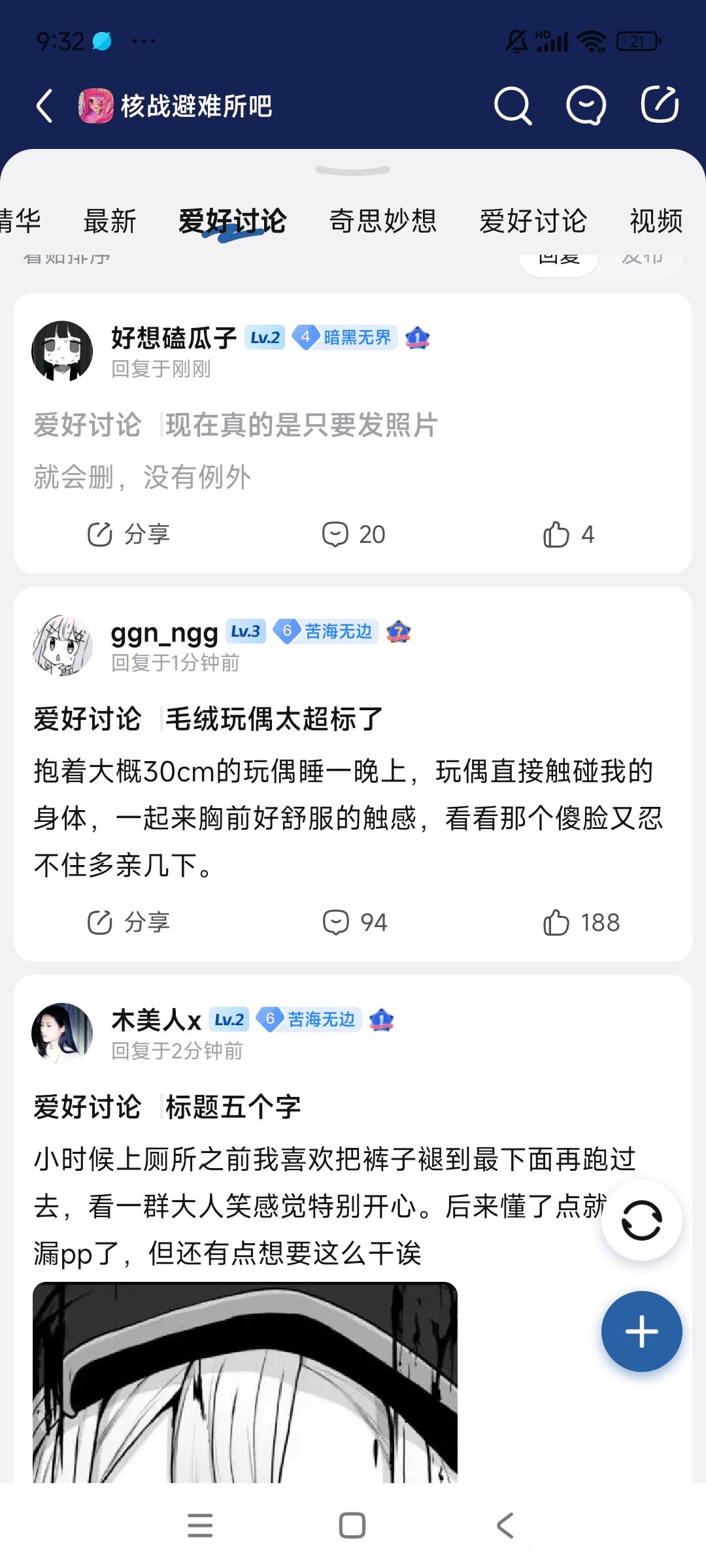Open search in the forum
This screenshot has width=706, height=1568.
pyautogui.click(x=513, y=106)
